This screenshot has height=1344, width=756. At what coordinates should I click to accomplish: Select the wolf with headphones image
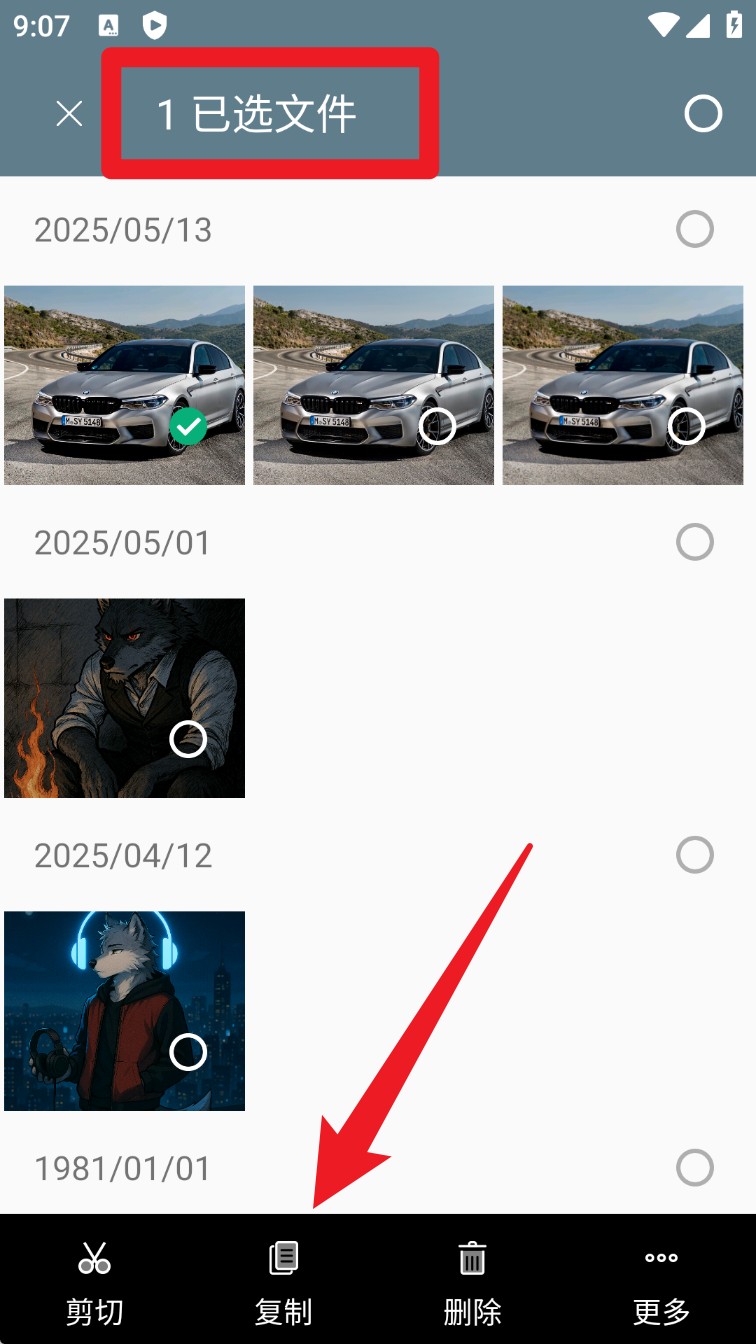pyautogui.click(x=188, y=1052)
